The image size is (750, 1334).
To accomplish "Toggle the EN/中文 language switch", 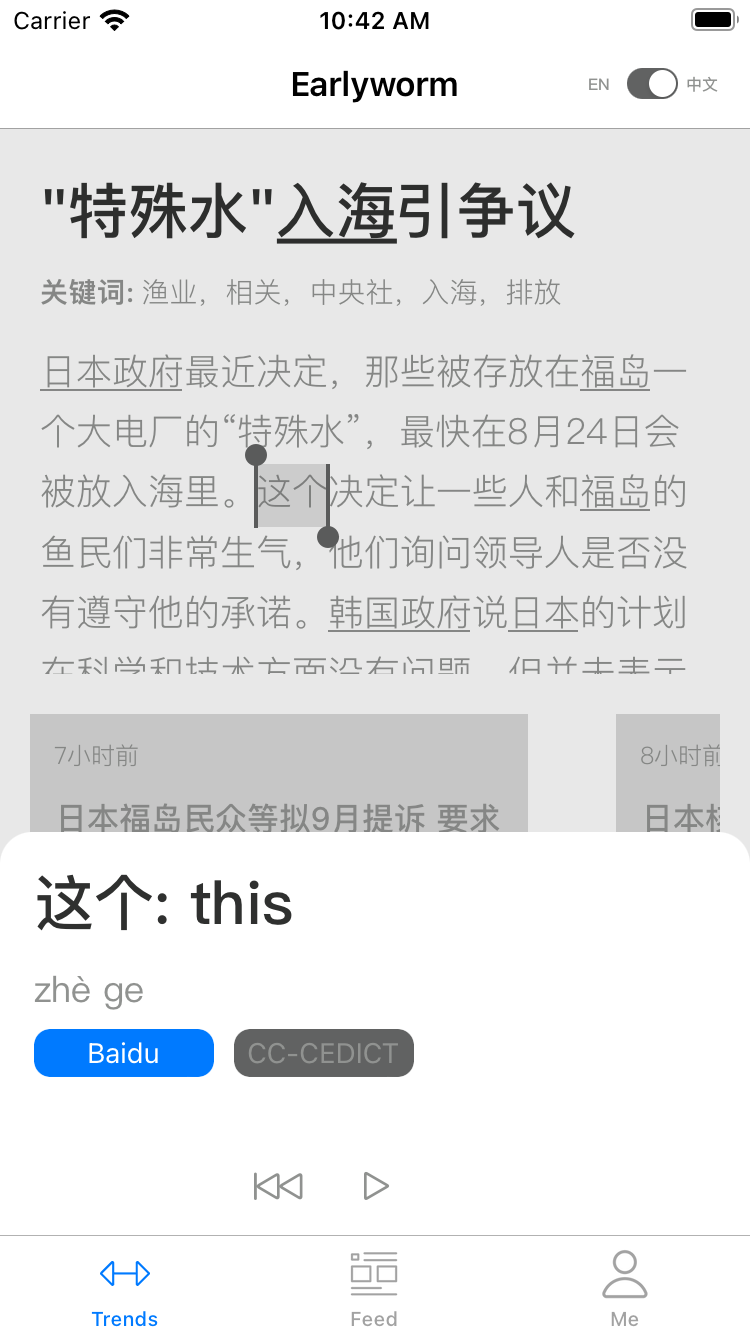I will pyautogui.click(x=652, y=84).
